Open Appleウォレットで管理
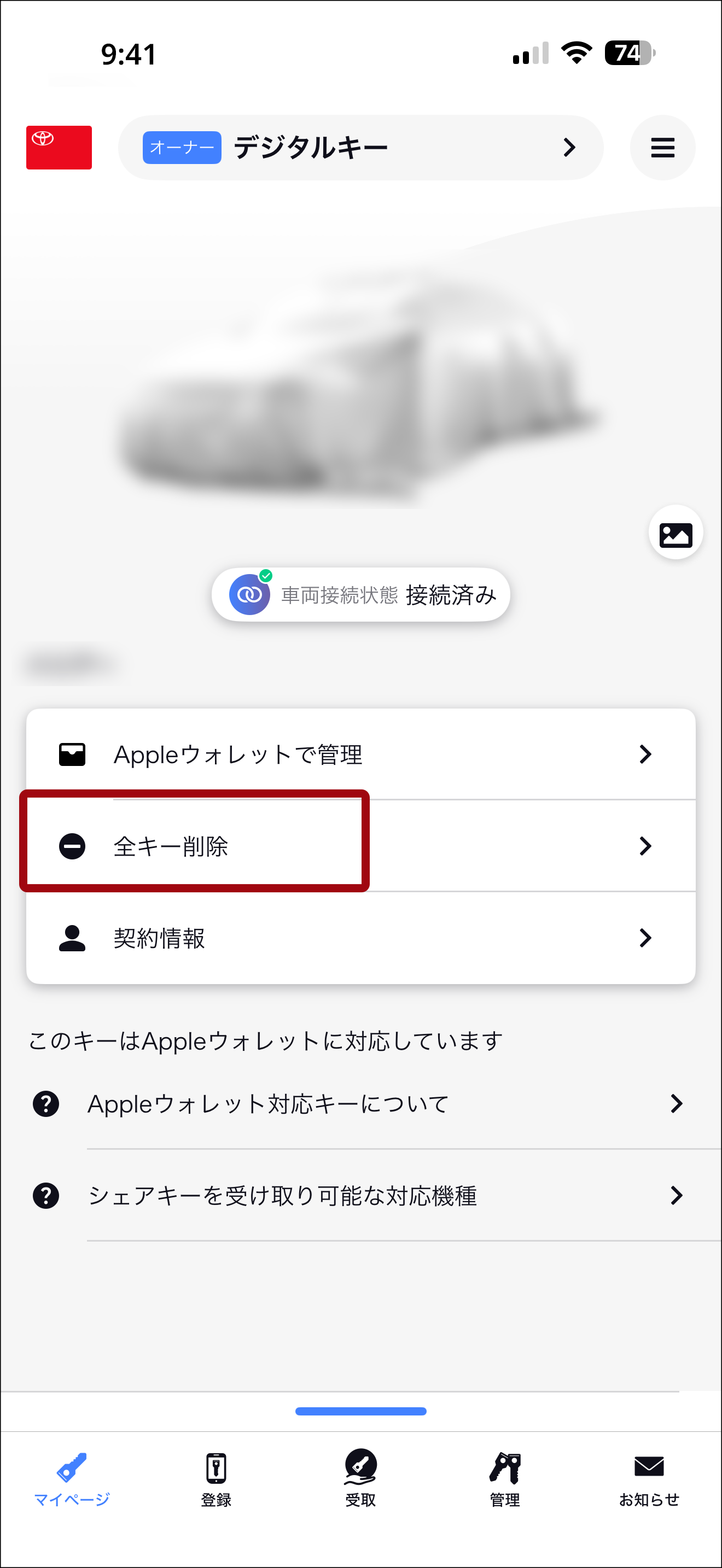Viewport: 722px width, 1568px height. tap(360, 754)
